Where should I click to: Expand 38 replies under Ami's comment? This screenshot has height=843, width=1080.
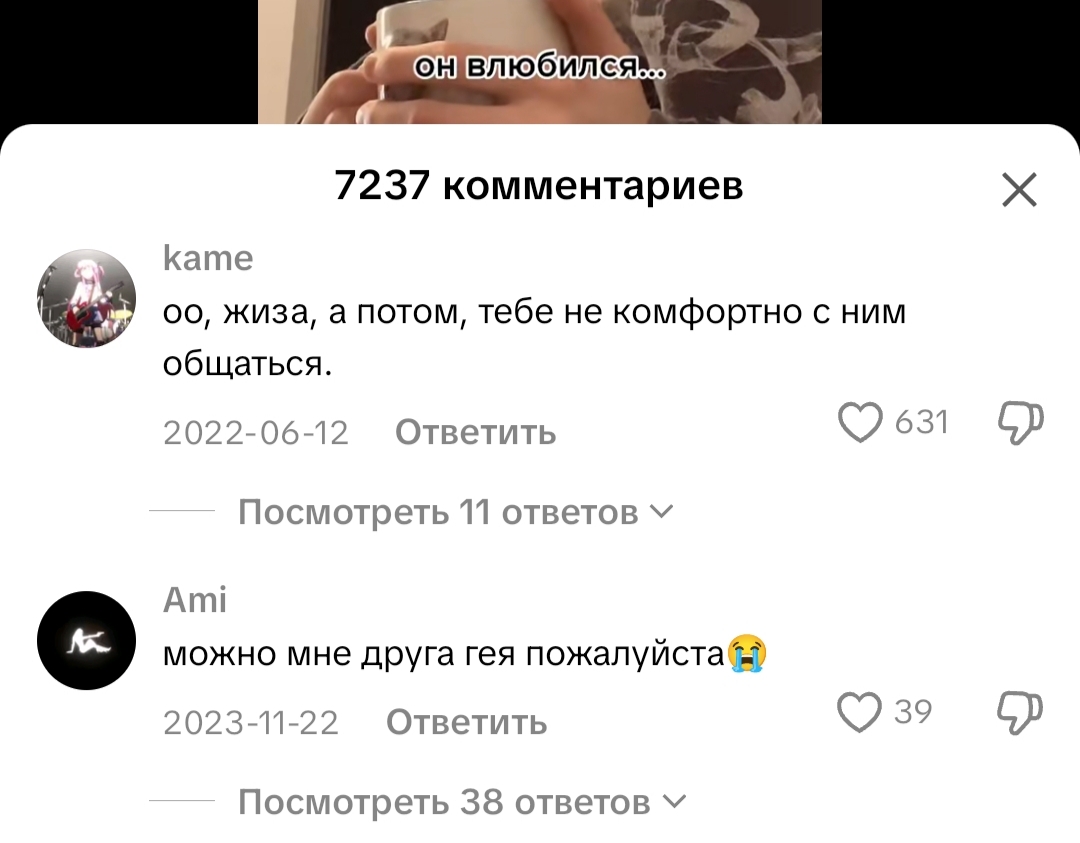point(462,802)
